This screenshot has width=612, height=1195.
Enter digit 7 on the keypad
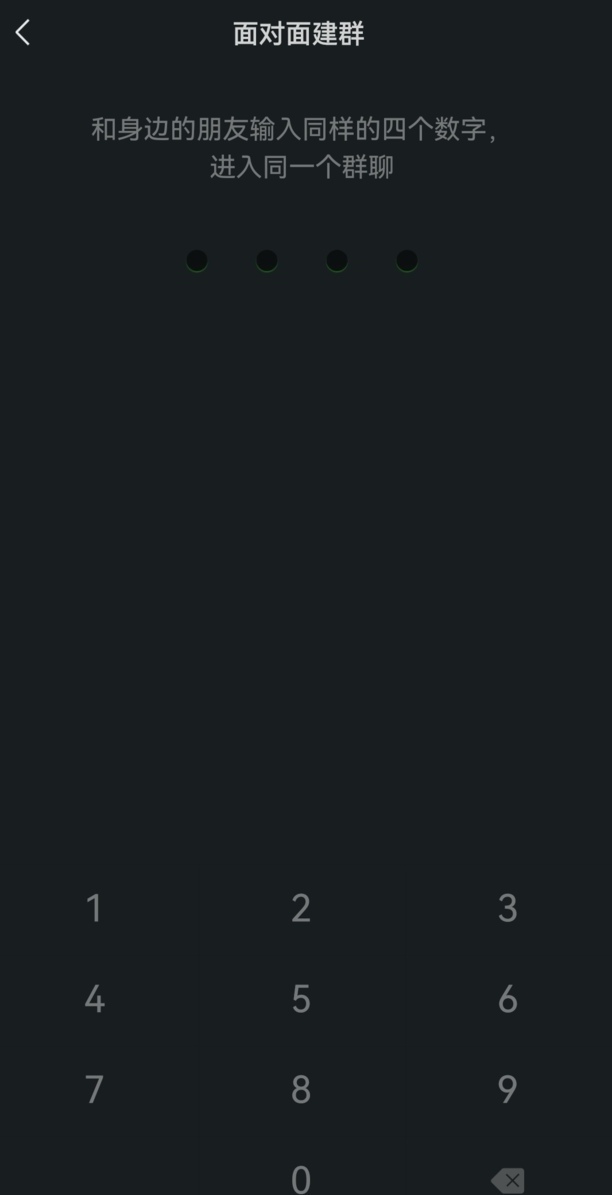(x=94, y=1089)
